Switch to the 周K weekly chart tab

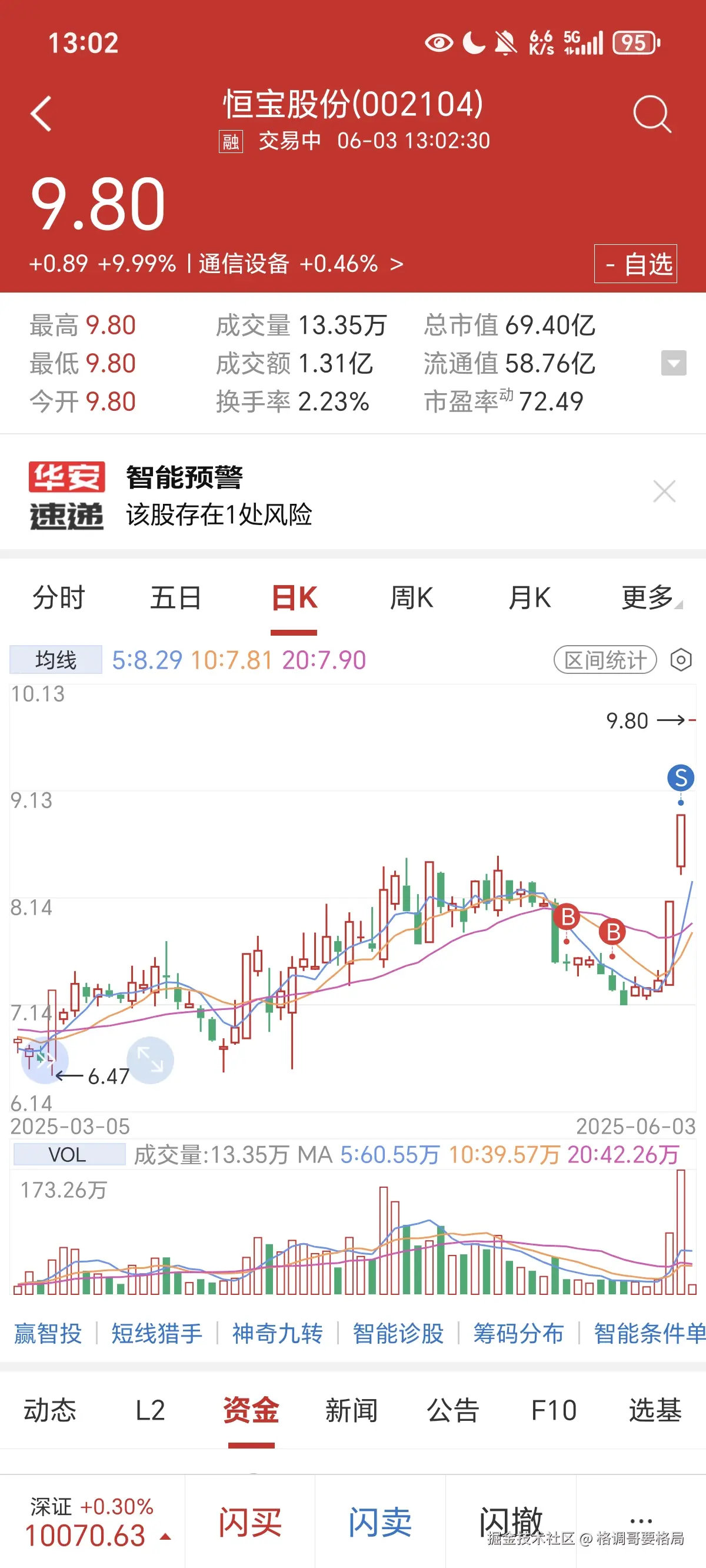pyautogui.click(x=412, y=598)
